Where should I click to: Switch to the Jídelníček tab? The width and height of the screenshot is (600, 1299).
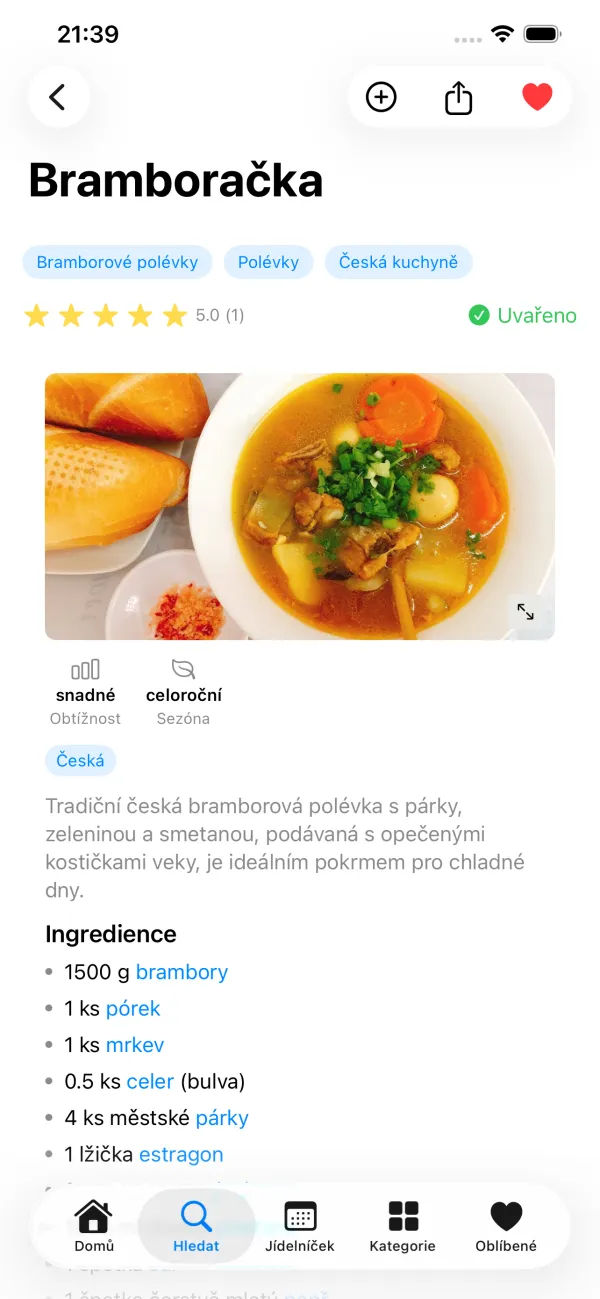[300, 1226]
